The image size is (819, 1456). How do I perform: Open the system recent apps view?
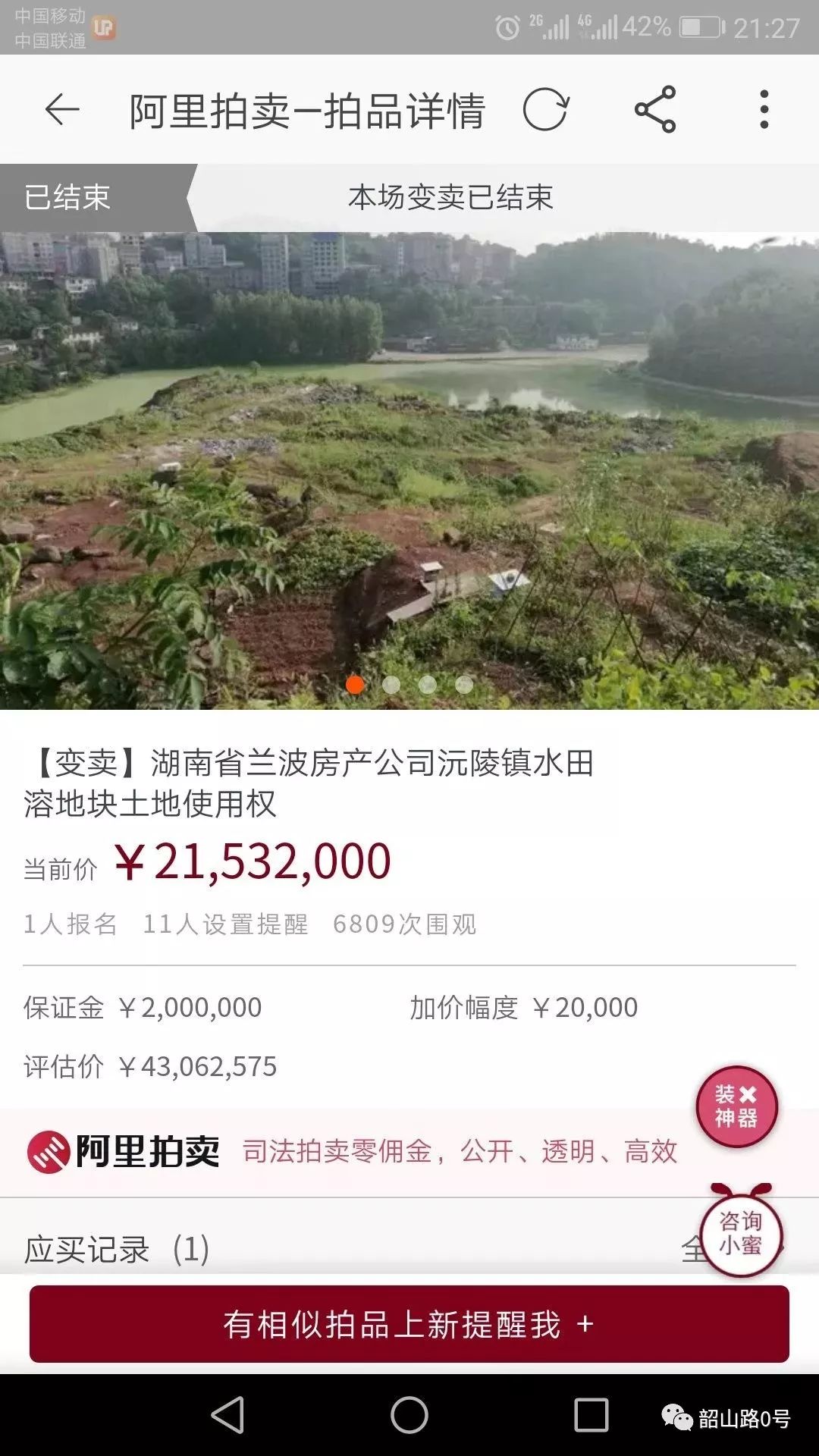click(x=591, y=1415)
